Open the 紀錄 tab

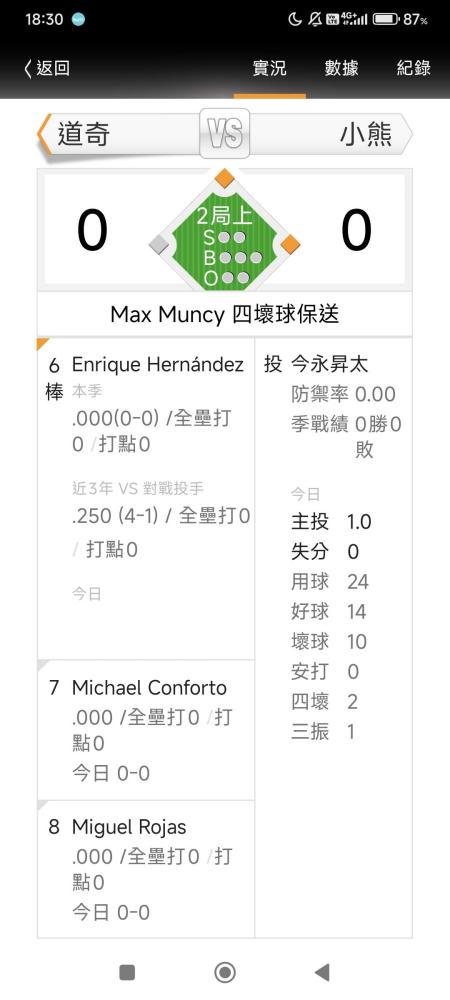pos(414,68)
